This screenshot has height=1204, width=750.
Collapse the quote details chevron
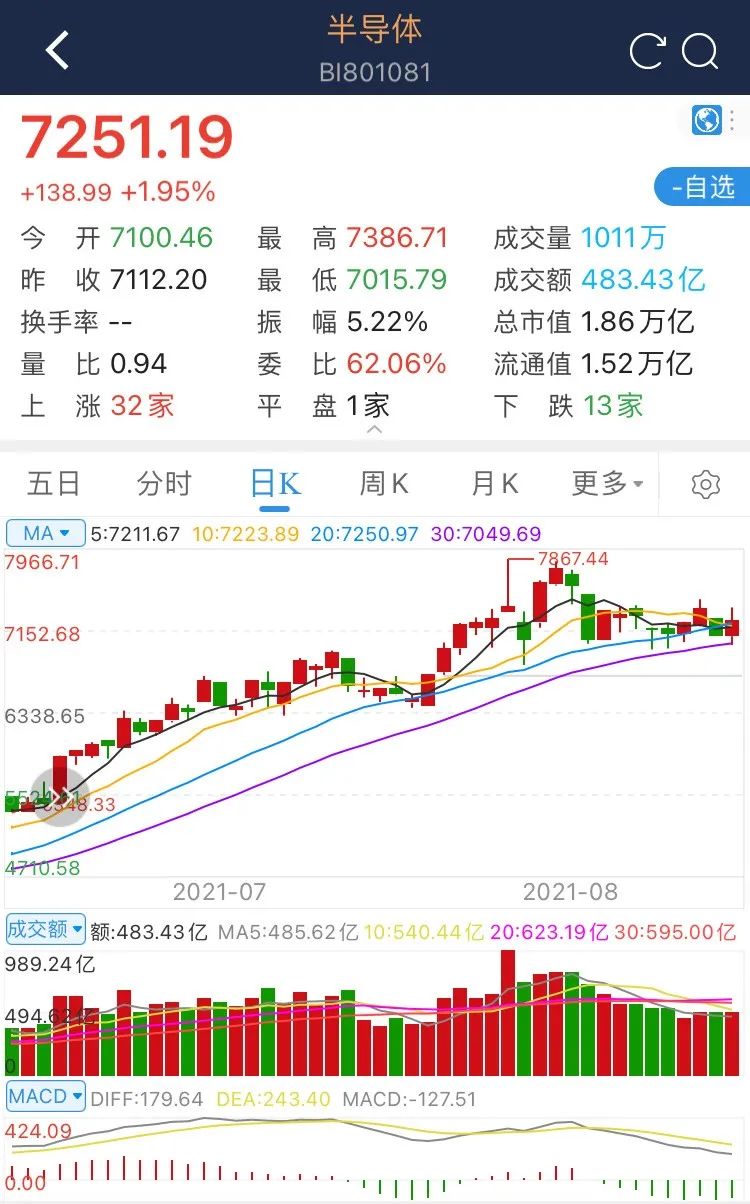pos(375,429)
